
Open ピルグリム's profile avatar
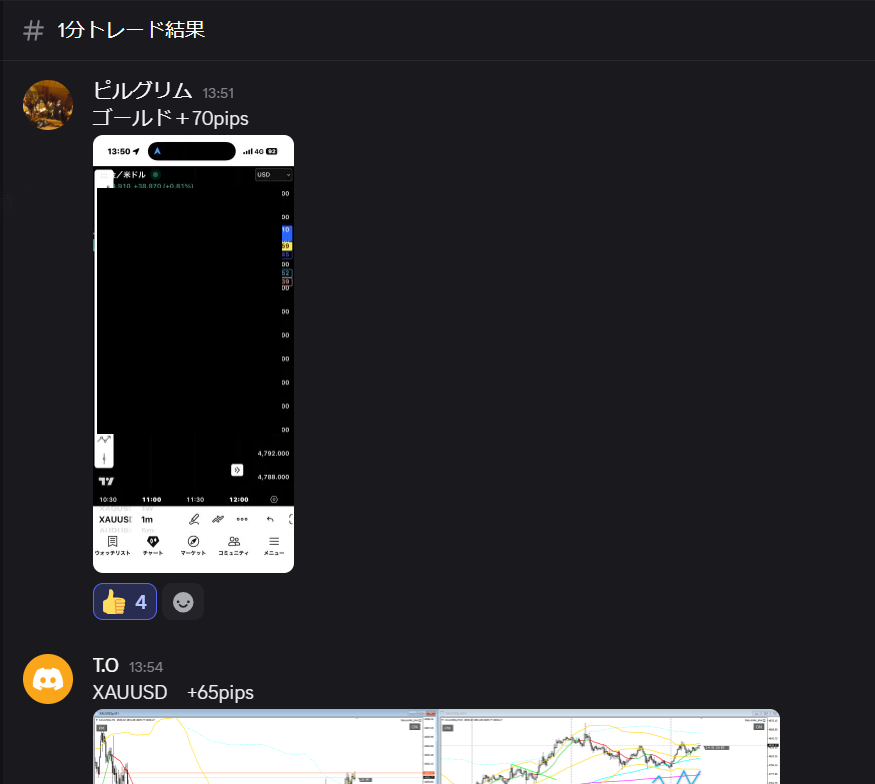point(48,105)
